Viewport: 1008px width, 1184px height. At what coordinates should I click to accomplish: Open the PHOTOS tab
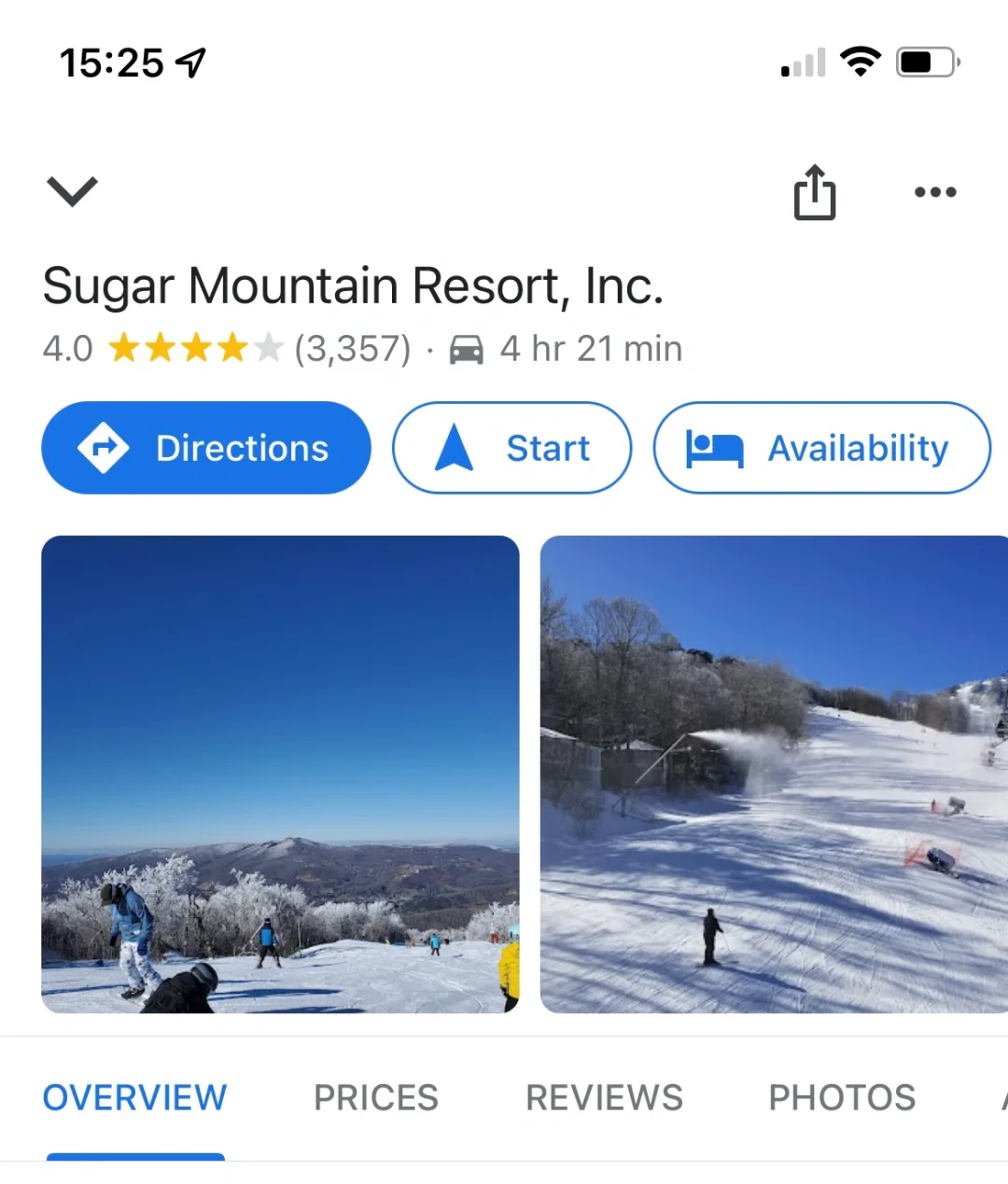pyautogui.click(x=841, y=1097)
